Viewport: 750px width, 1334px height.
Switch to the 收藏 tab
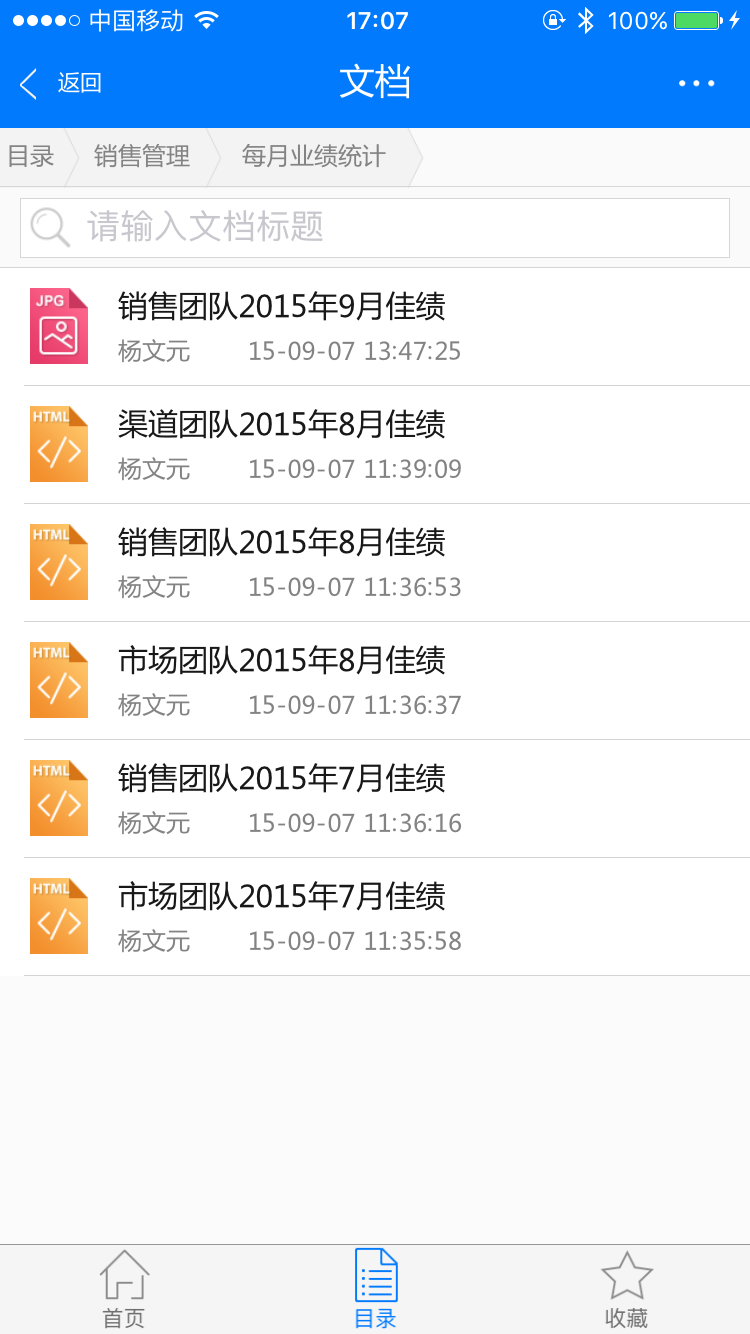pyautogui.click(x=626, y=1290)
